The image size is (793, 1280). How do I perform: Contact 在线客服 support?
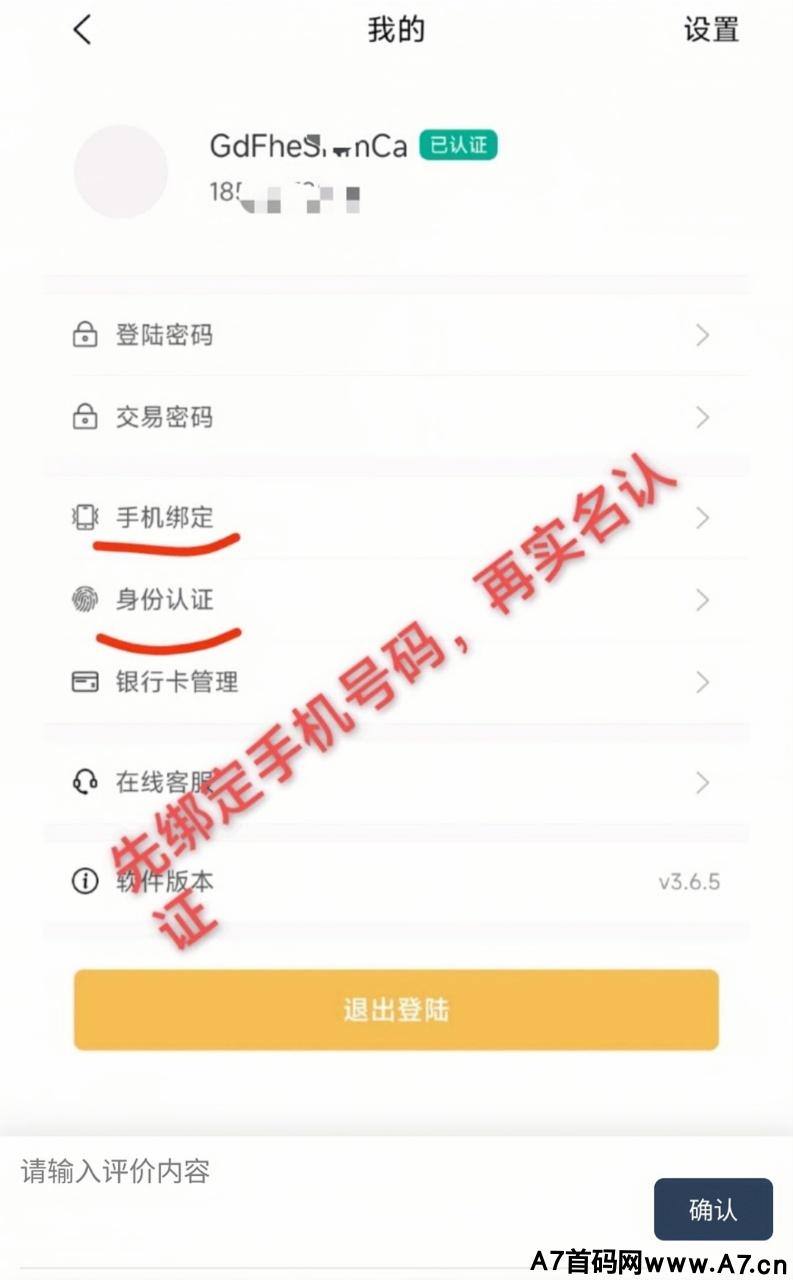[395, 782]
